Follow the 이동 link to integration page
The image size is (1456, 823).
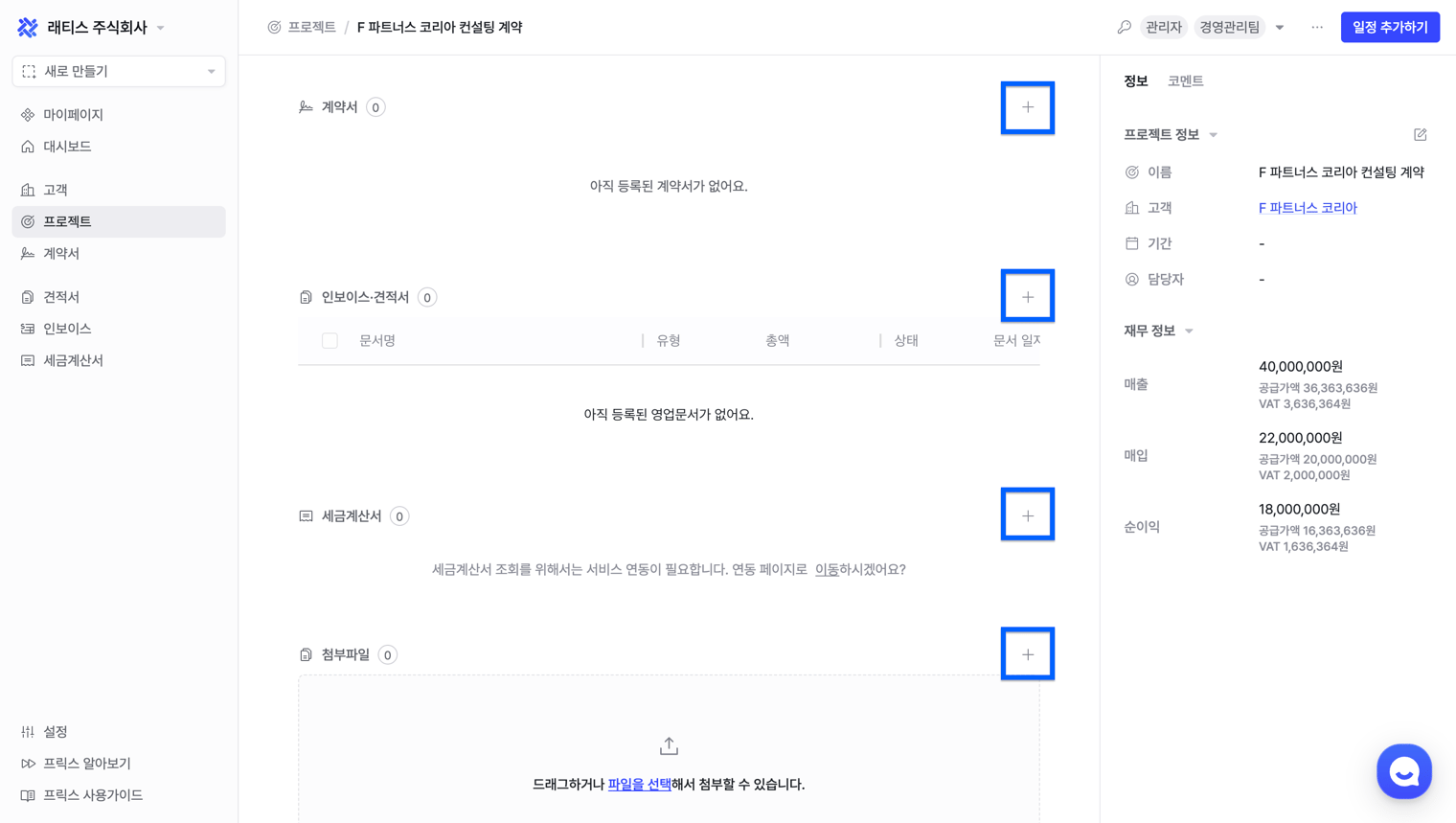827,569
